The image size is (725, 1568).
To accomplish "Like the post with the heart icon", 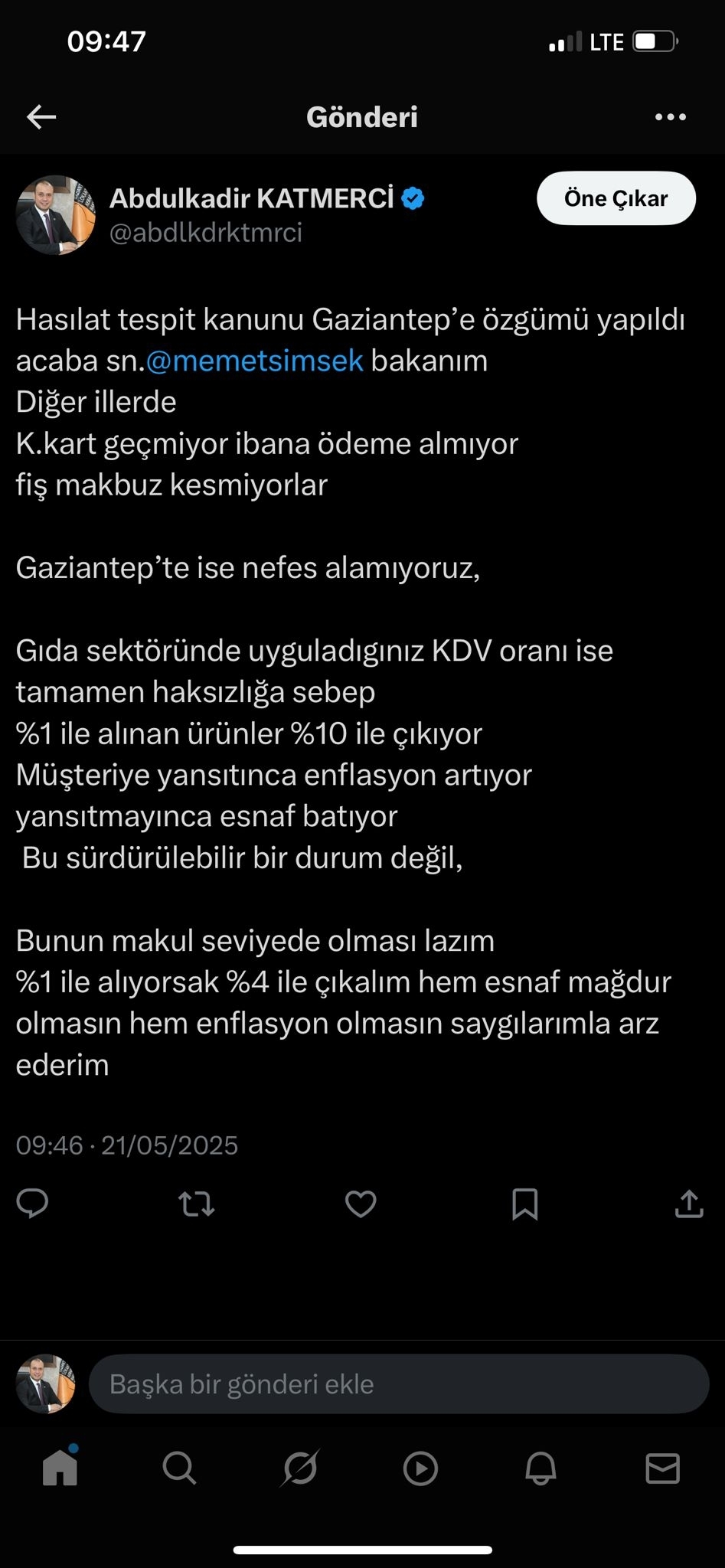I will 361,1204.
